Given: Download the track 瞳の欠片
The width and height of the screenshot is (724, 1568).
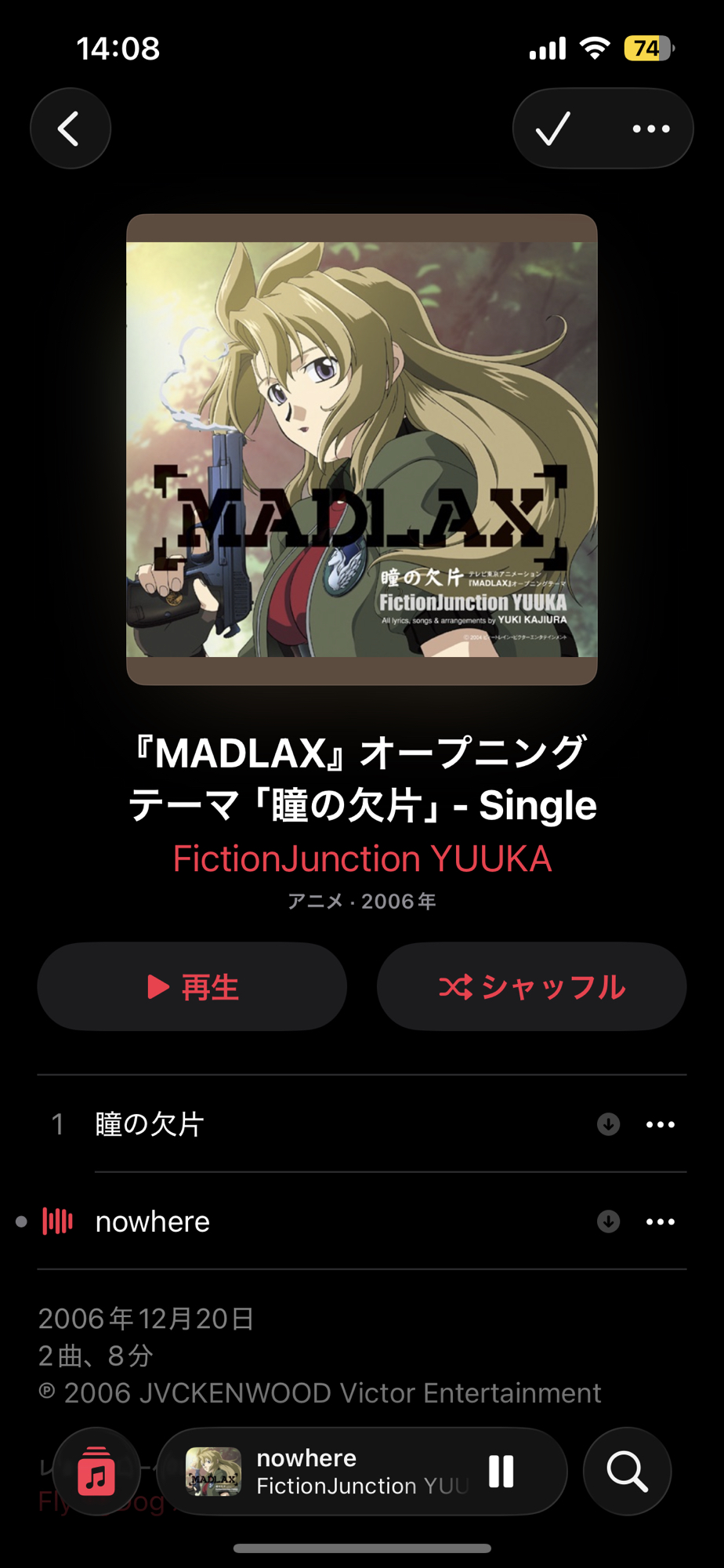Looking at the screenshot, I should click(608, 1124).
